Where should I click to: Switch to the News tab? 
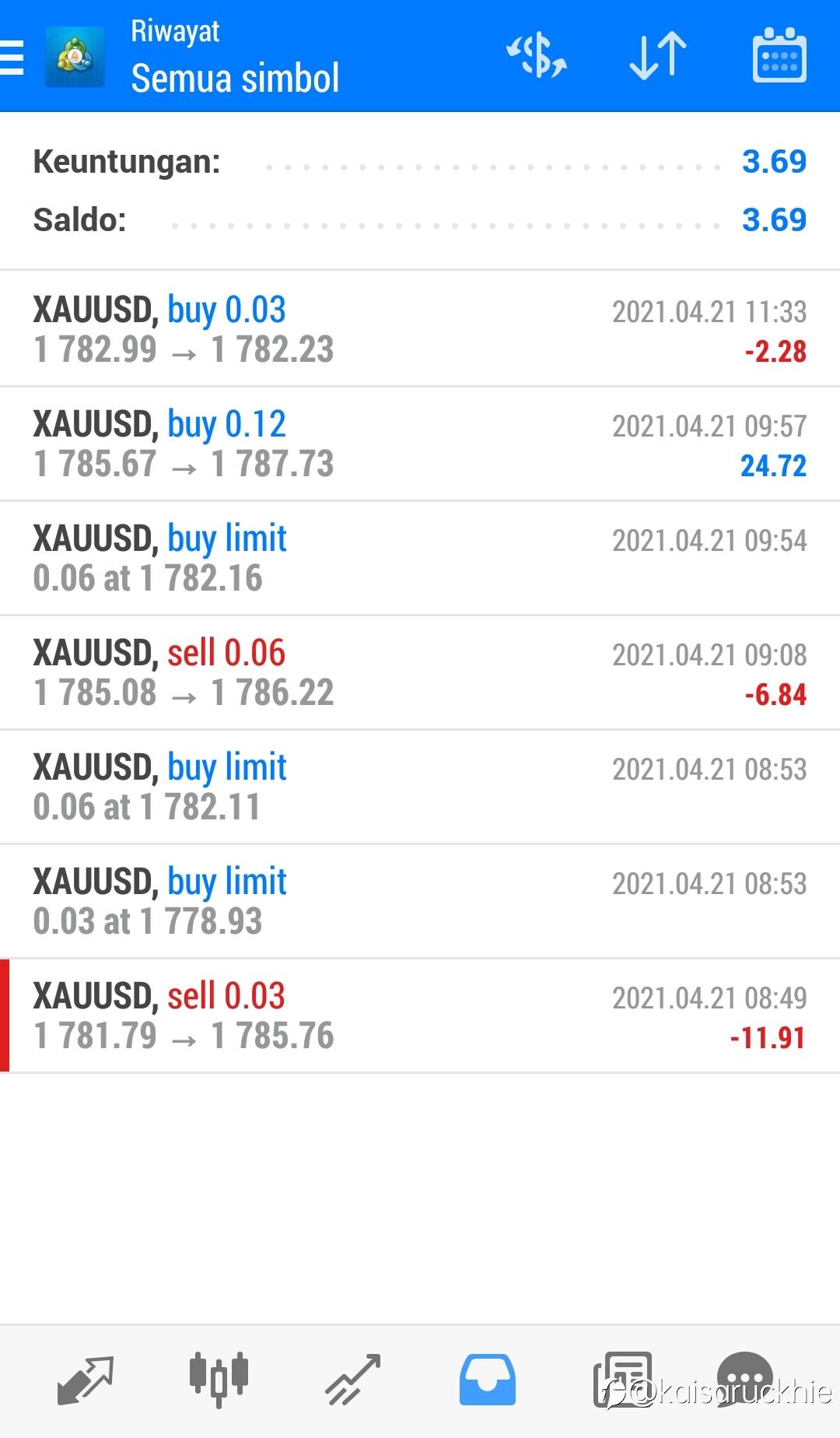pyautogui.click(x=621, y=1380)
